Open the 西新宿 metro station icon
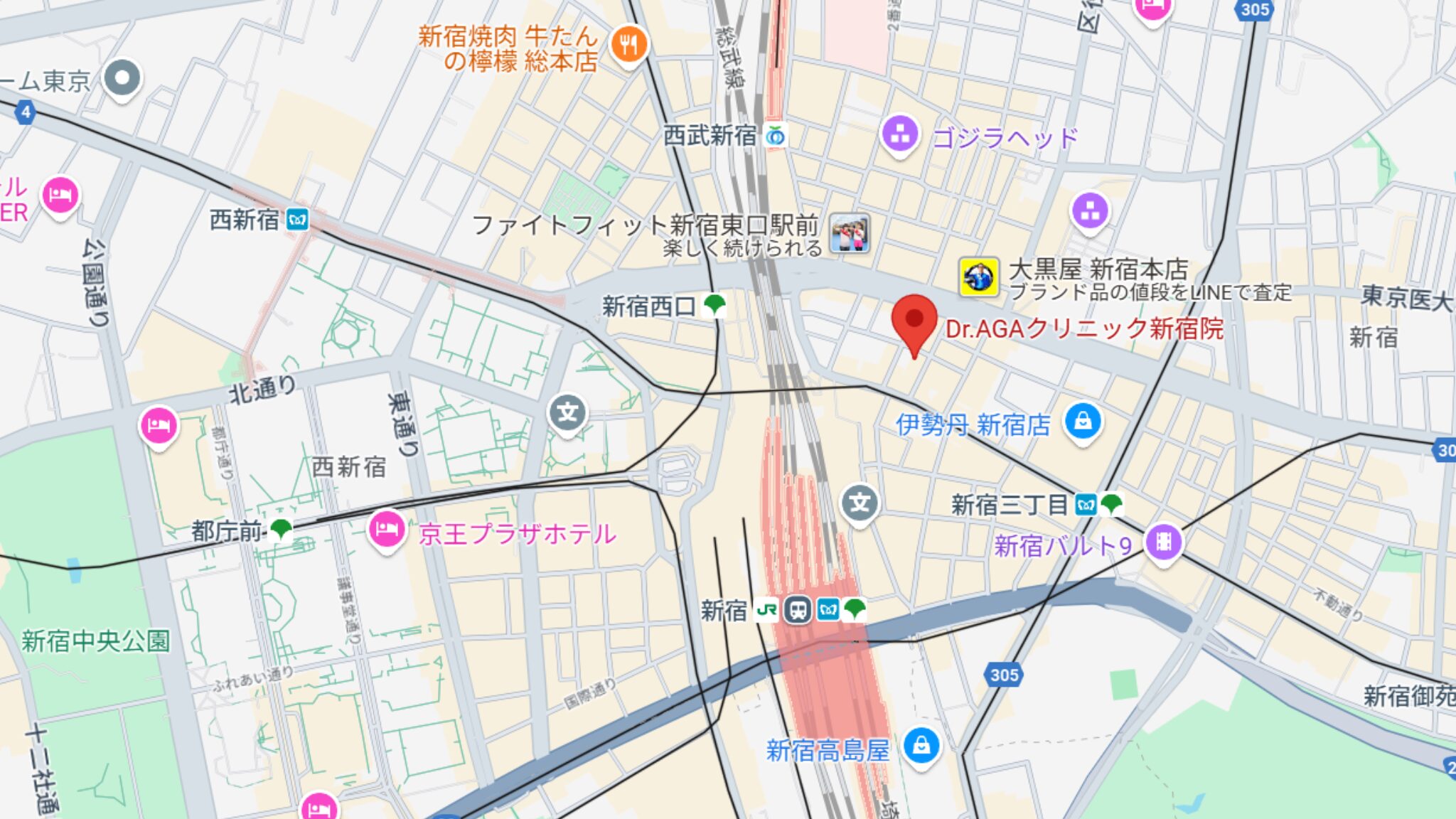The width and height of the screenshot is (1456, 819). tap(297, 220)
